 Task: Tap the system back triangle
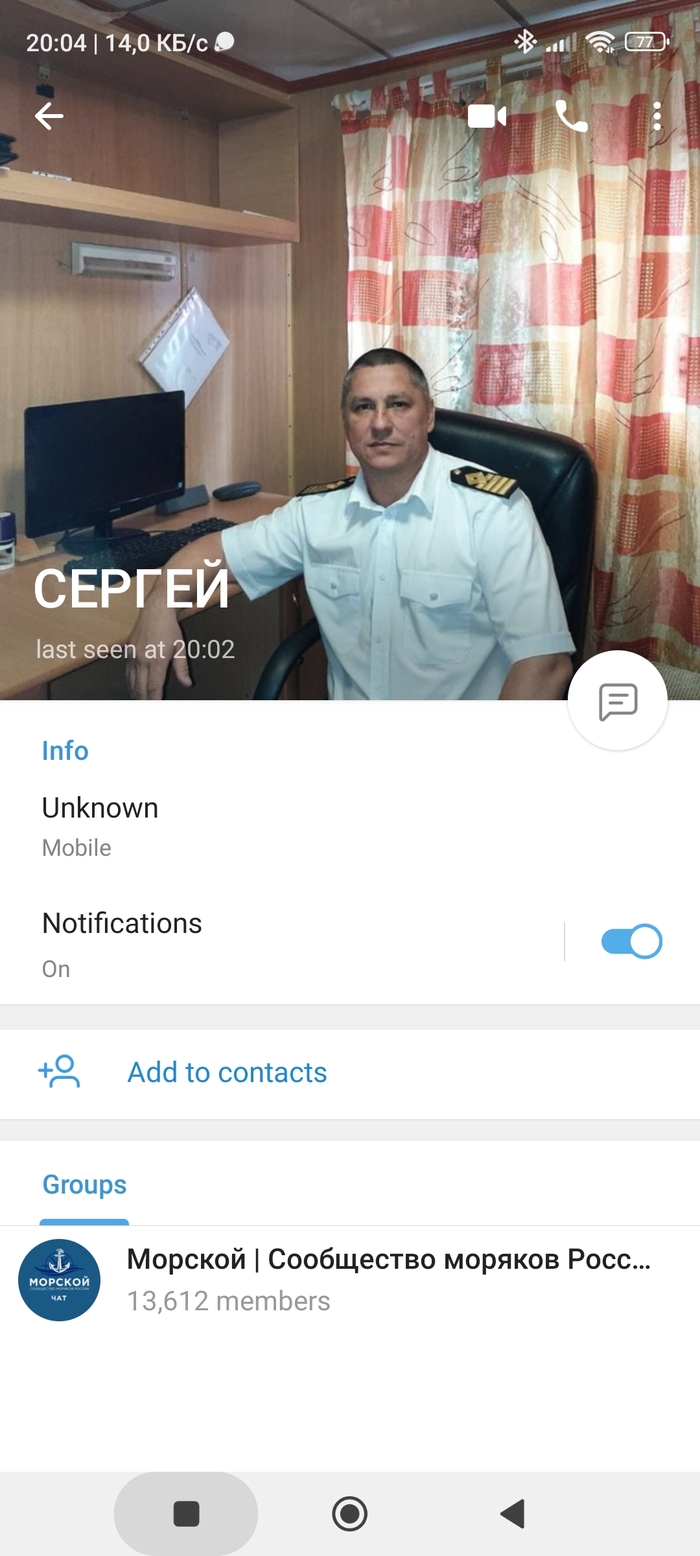click(512, 1514)
